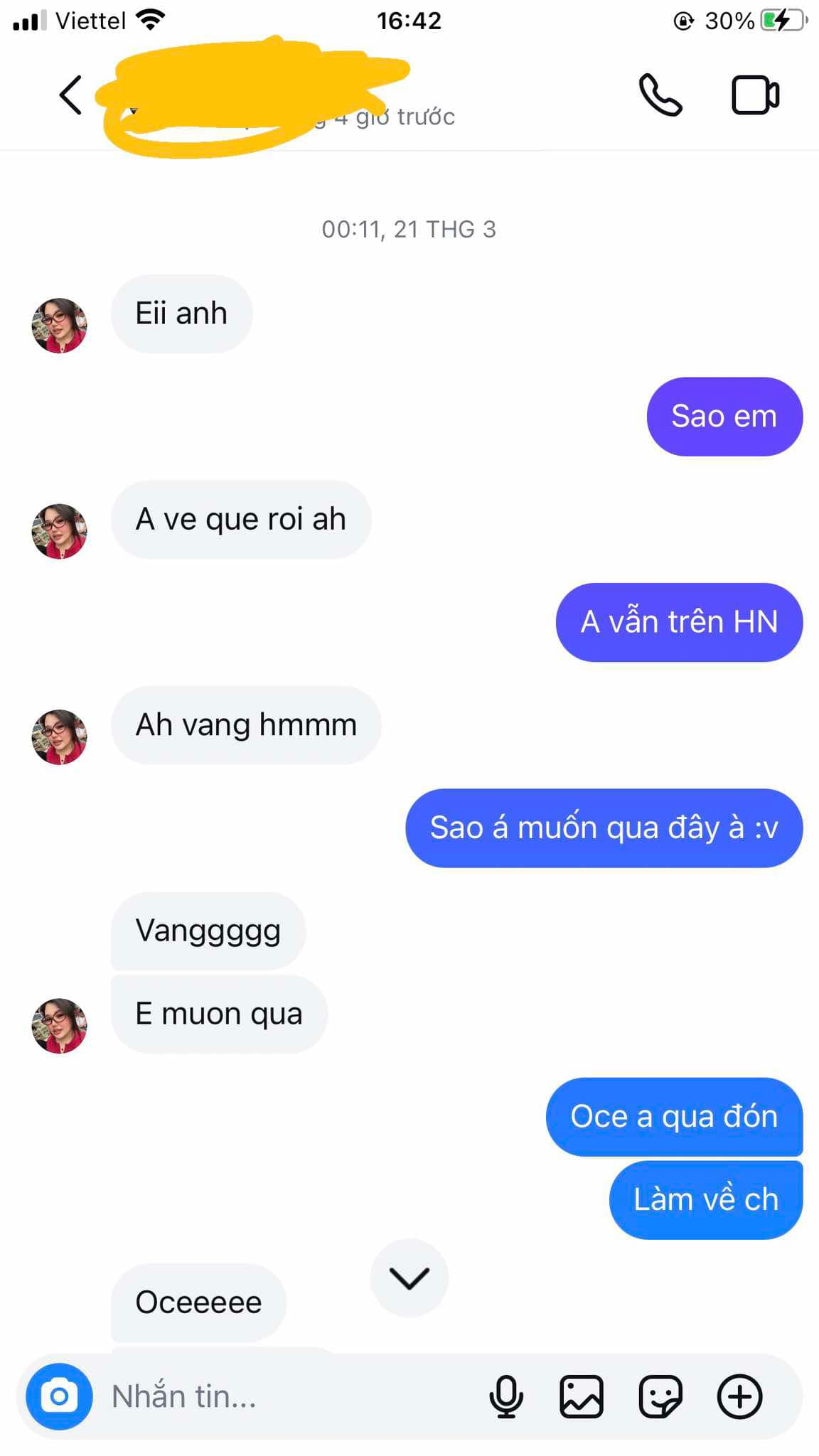Open the camera from the message bar
The image size is (819, 1456).
point(60,1396)
